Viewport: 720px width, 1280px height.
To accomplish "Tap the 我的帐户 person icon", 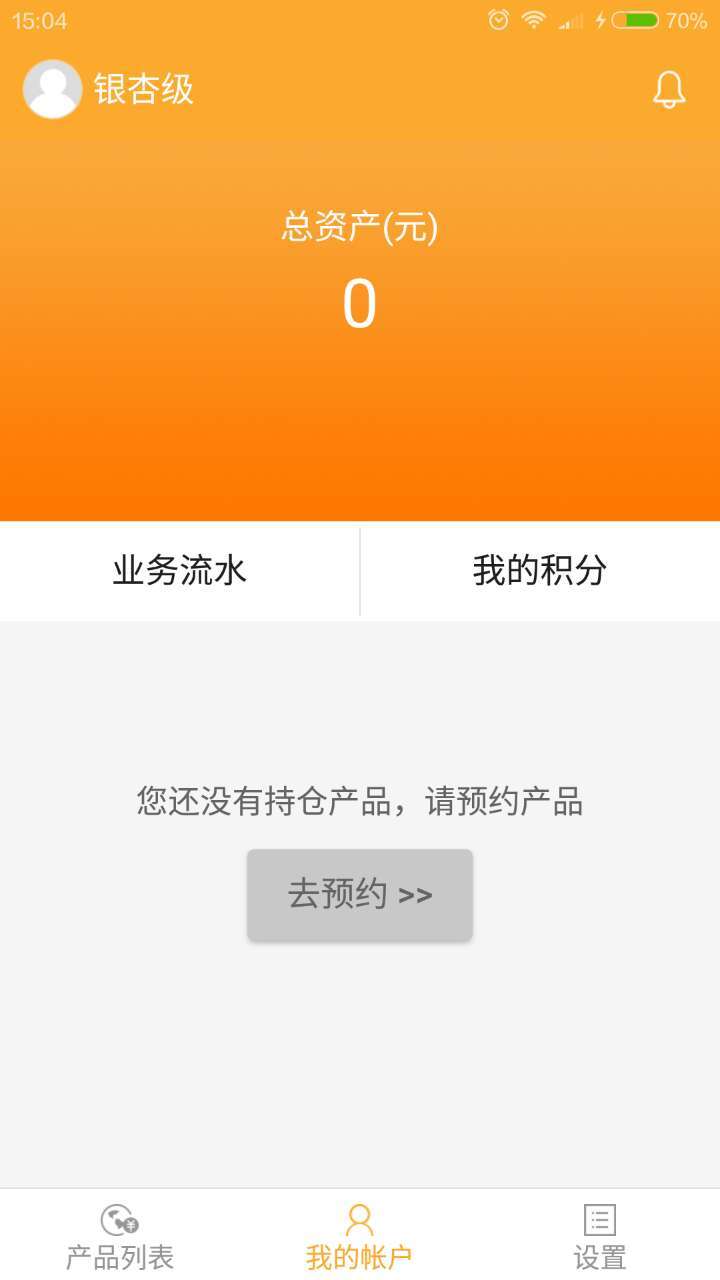I will point(359,1218).
